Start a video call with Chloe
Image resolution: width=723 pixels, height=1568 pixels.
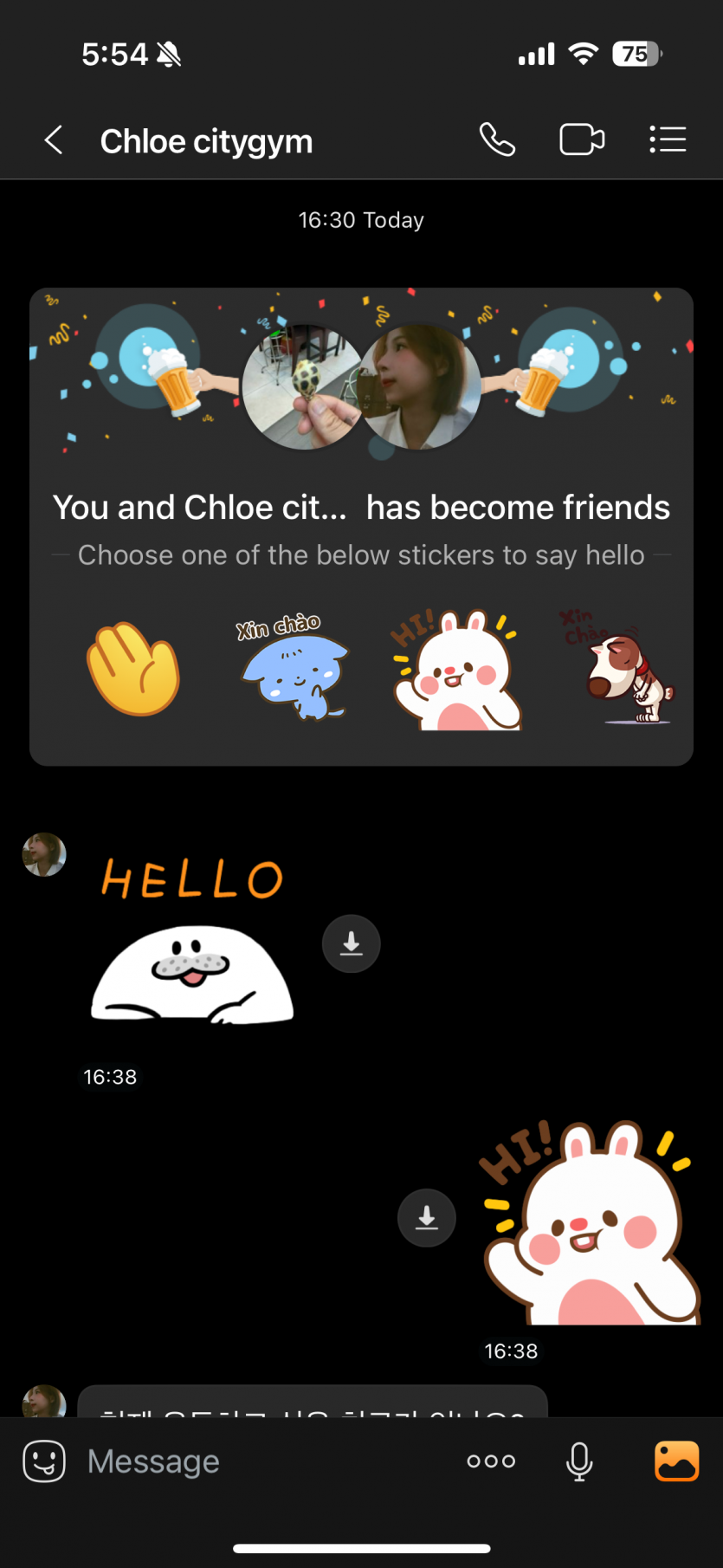[582, 139]
